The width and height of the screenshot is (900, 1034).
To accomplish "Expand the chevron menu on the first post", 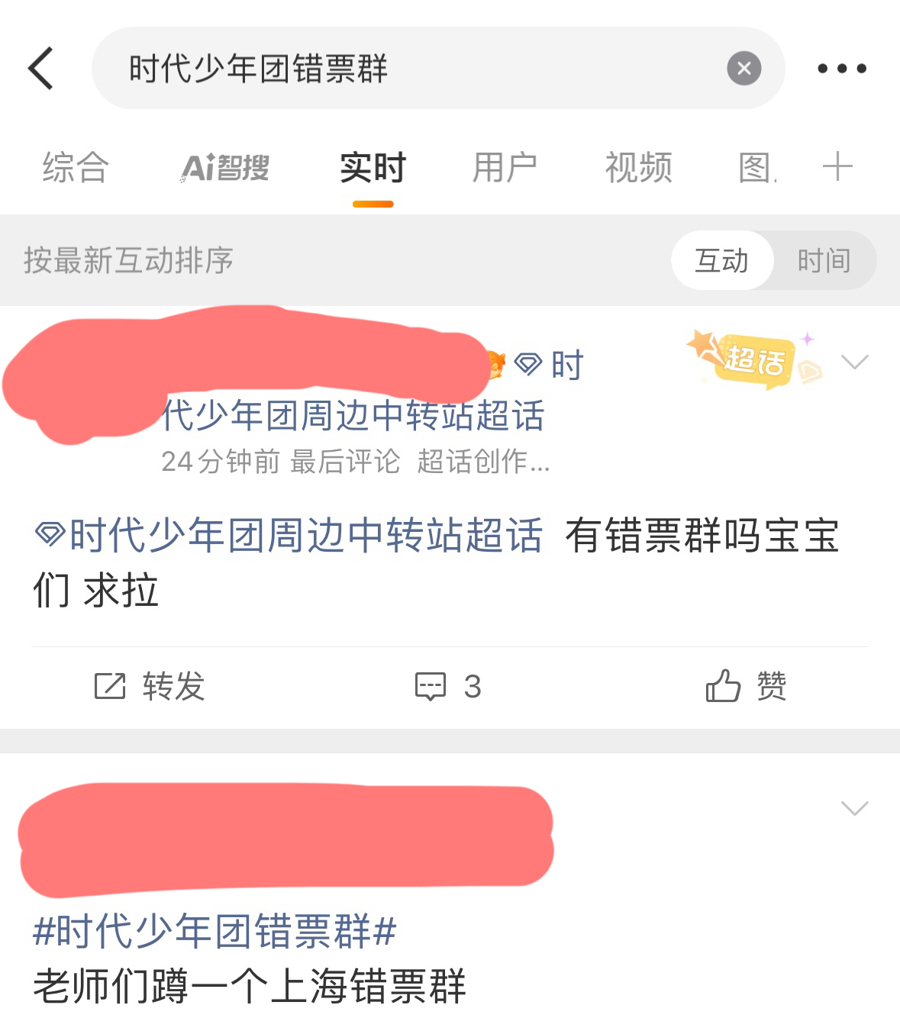I will pyautogui.click(x=854, y=362).
